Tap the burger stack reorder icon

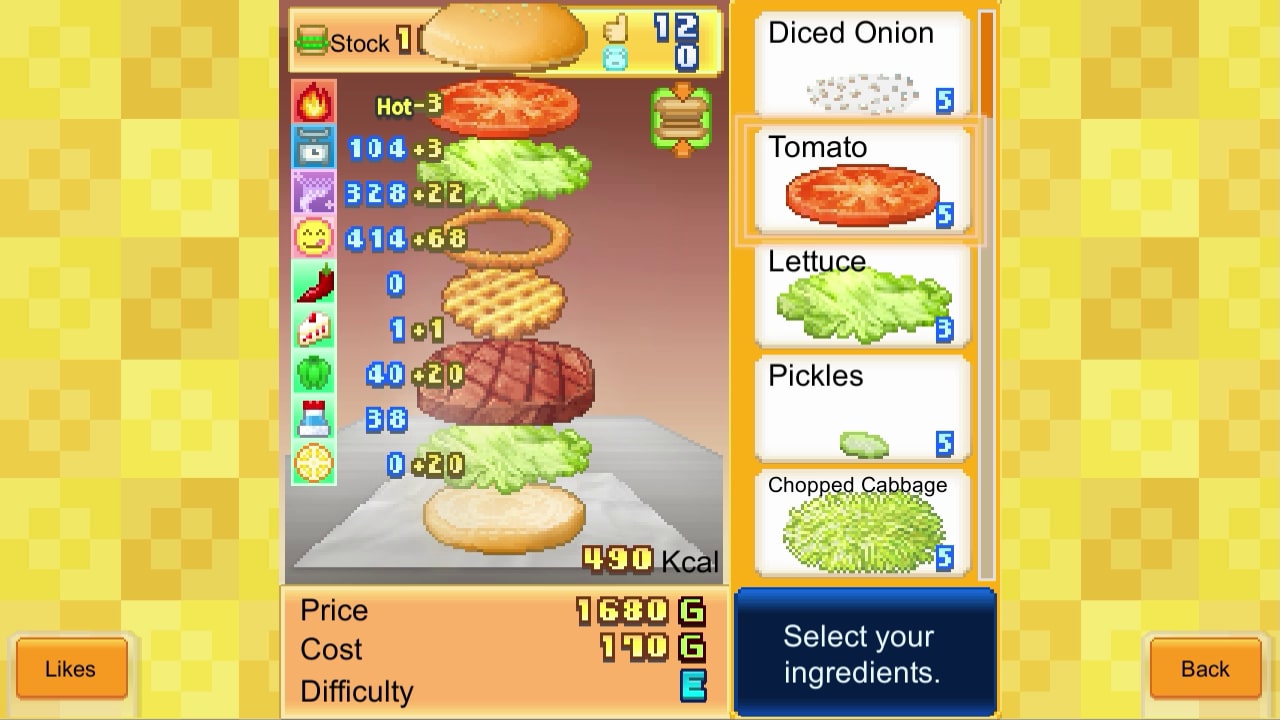coord(681,120)
